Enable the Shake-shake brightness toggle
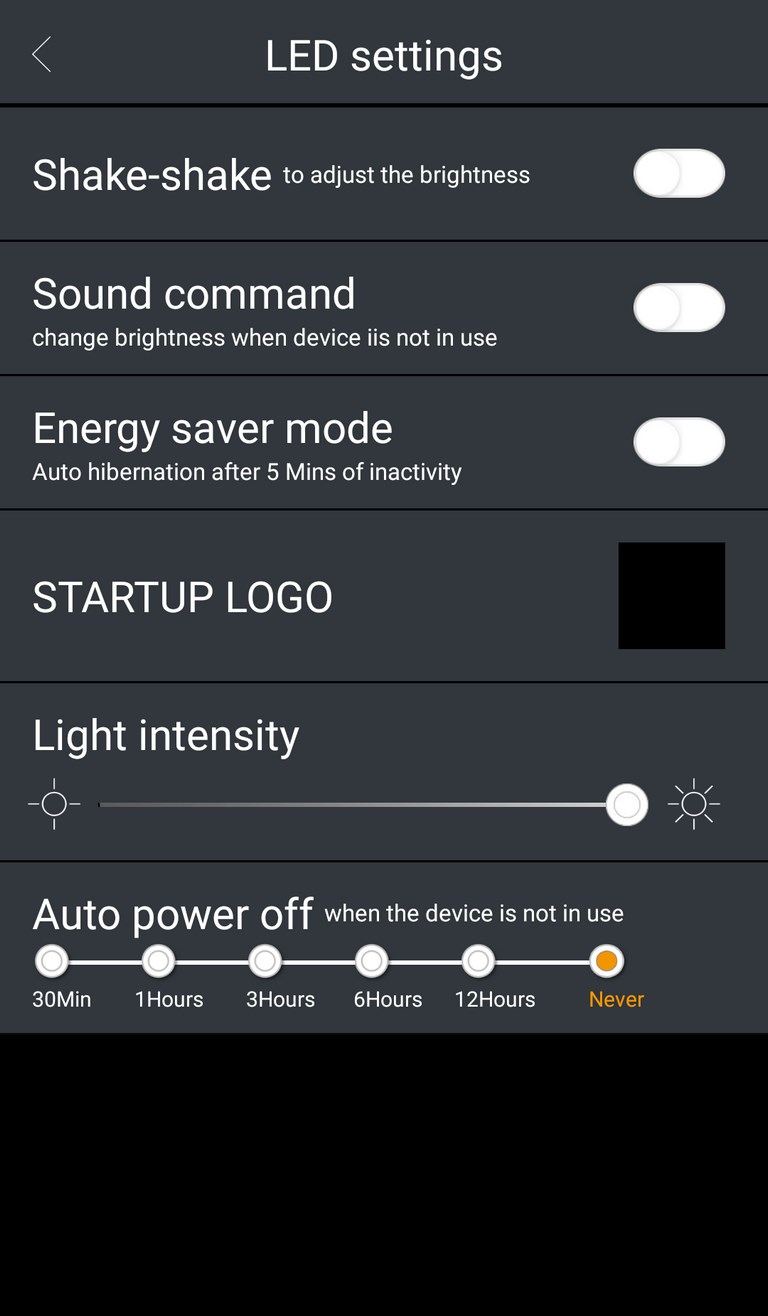768x1316 pixels. [x=679, y=173]
